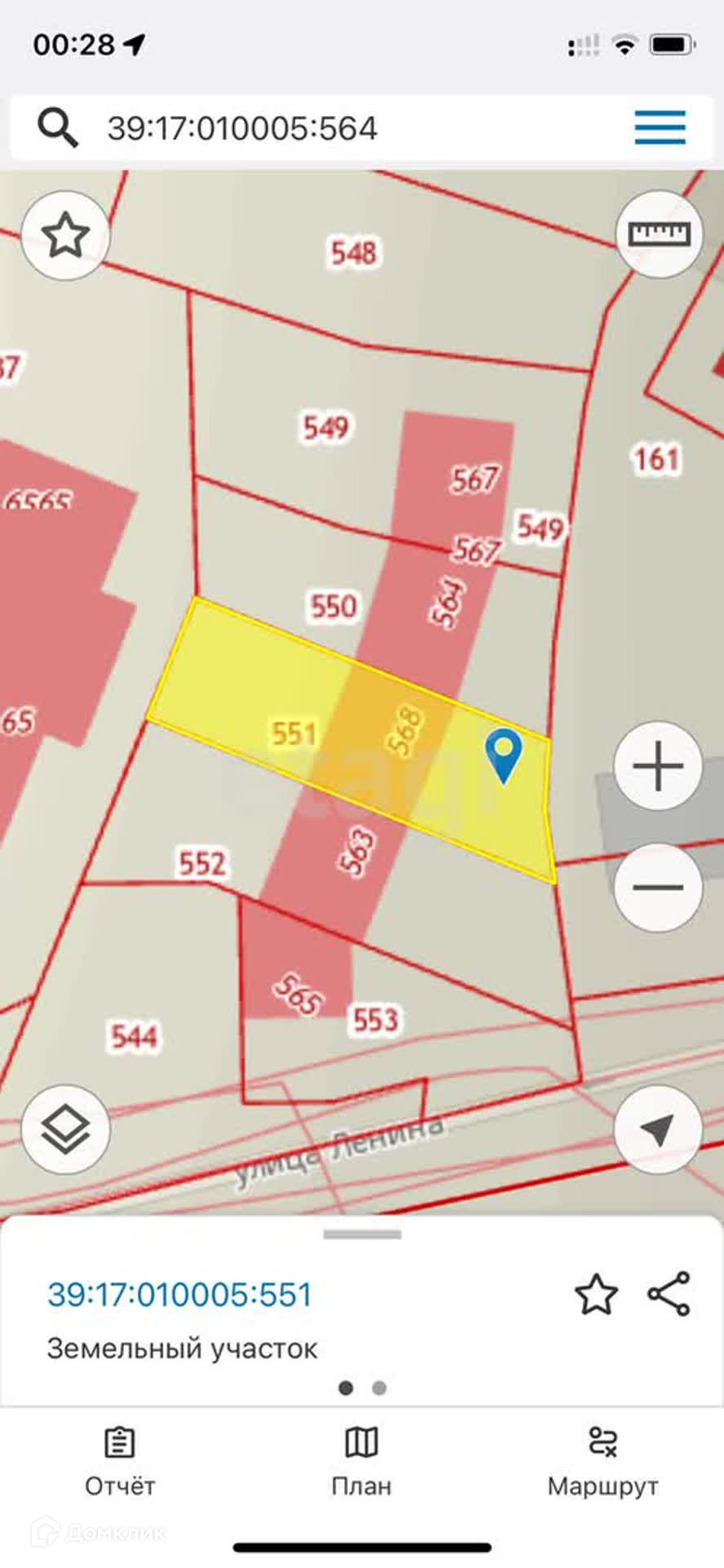Open favorites star on the map
Screen dimensions: 724x1568
coord(65,236)
